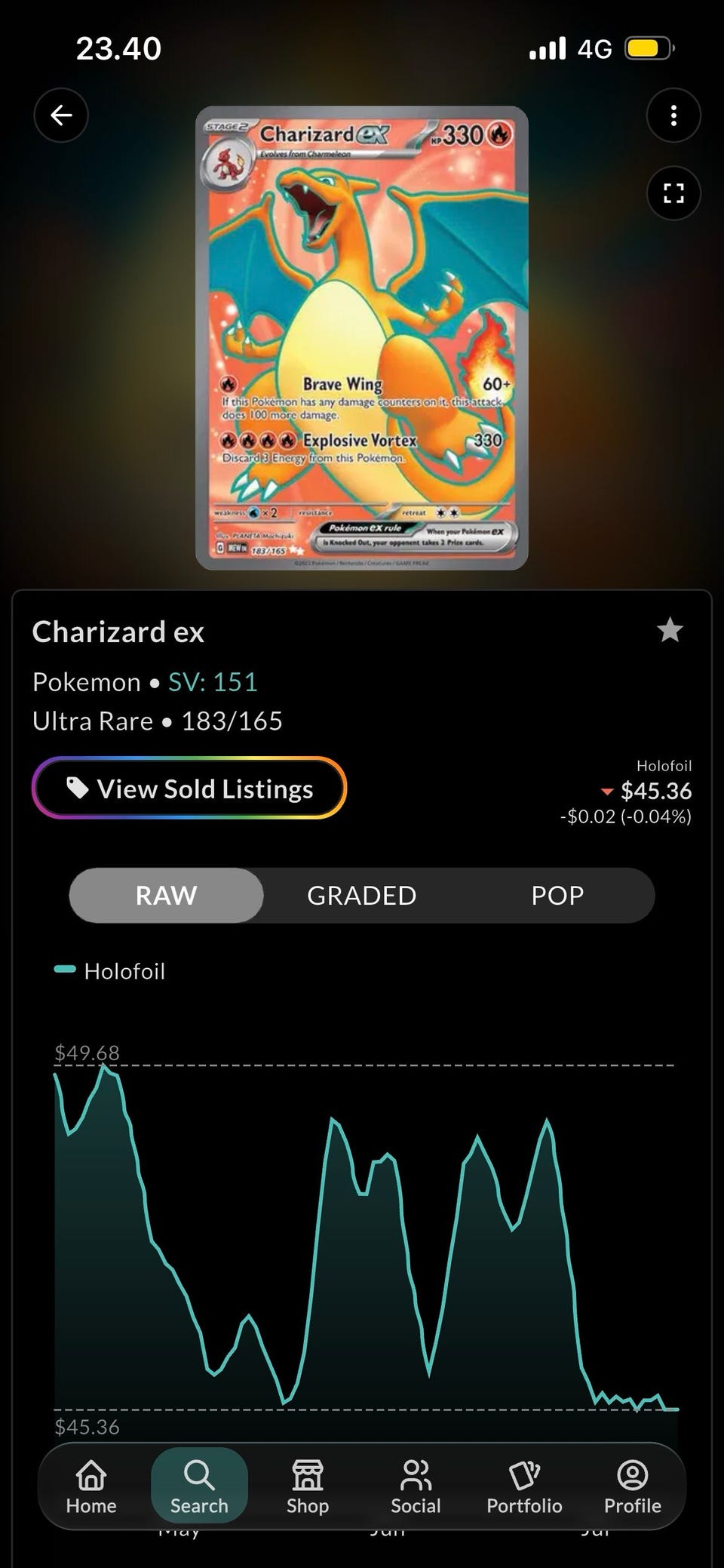
Task: Open the Charizard ex card image
Action: click(362, 338)
